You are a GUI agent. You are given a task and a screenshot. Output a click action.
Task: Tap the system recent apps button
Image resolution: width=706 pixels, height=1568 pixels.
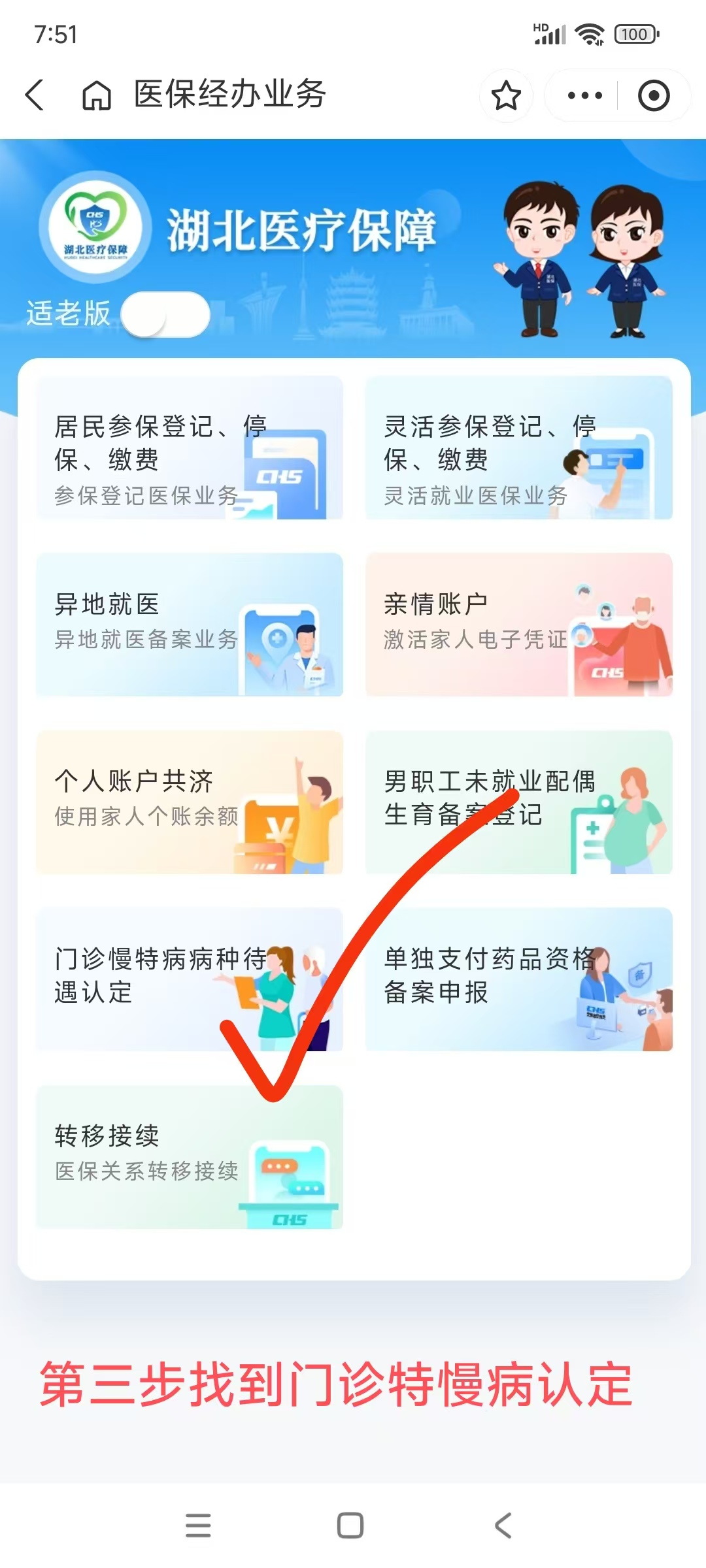198,1526
